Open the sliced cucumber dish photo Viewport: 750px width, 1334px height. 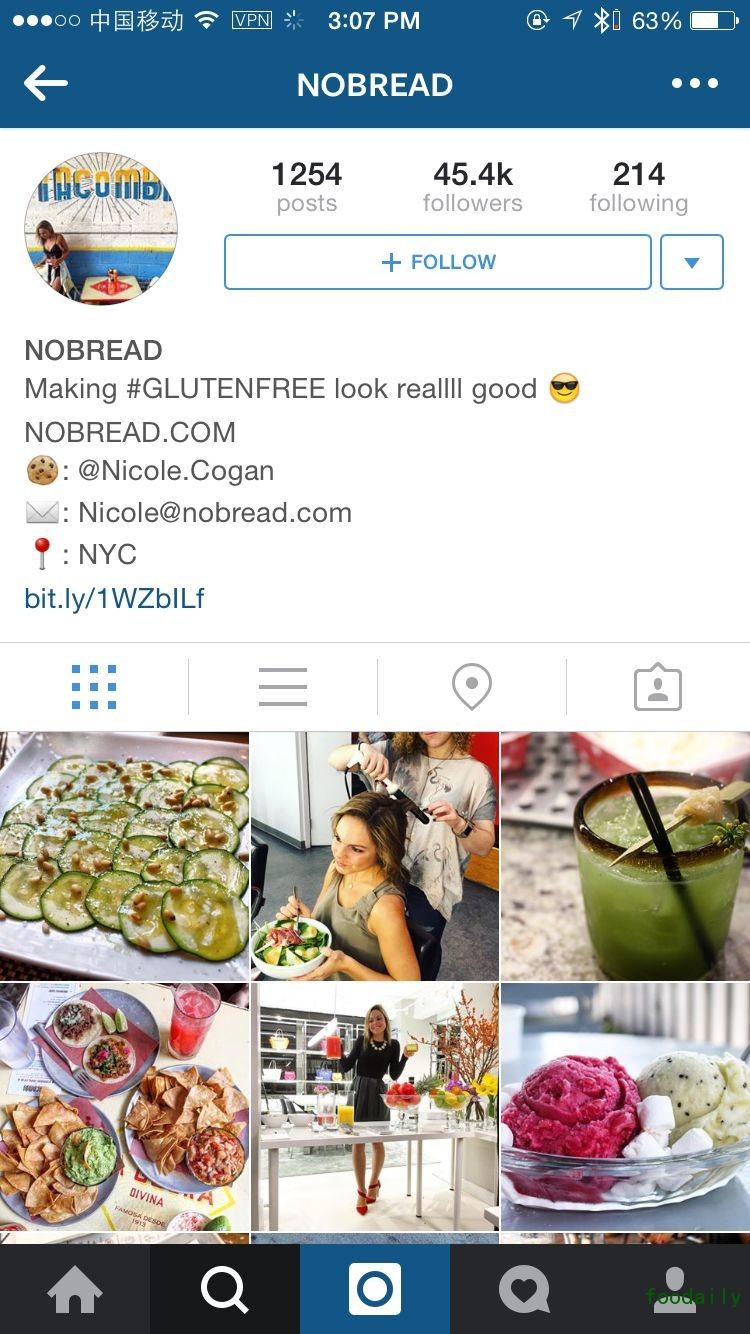(x=124, y=856)
